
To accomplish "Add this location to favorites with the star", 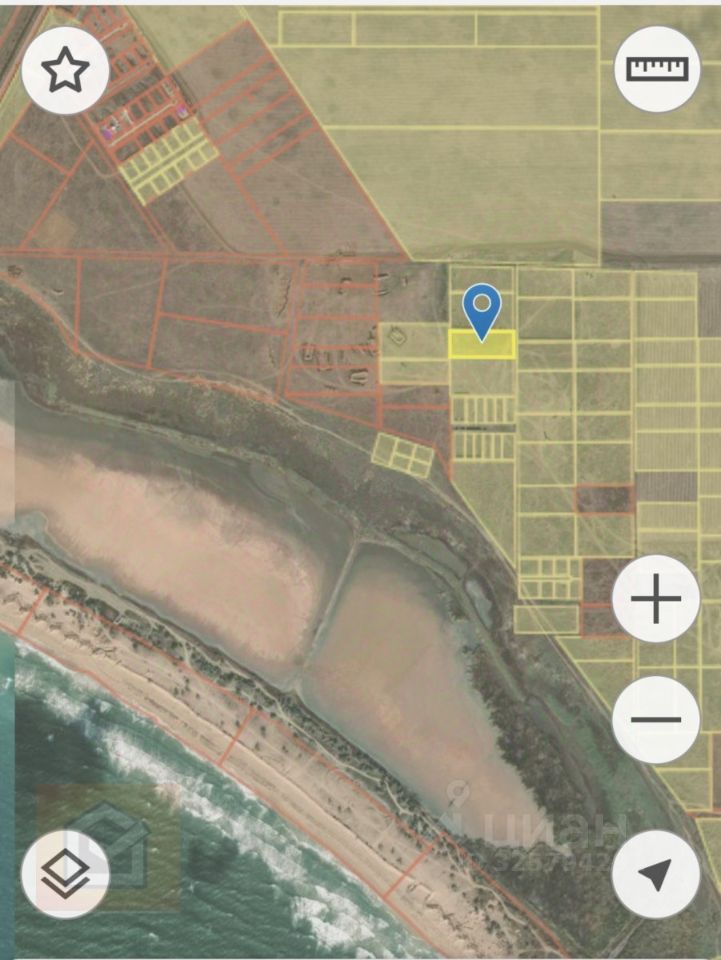I will (65, 70).
